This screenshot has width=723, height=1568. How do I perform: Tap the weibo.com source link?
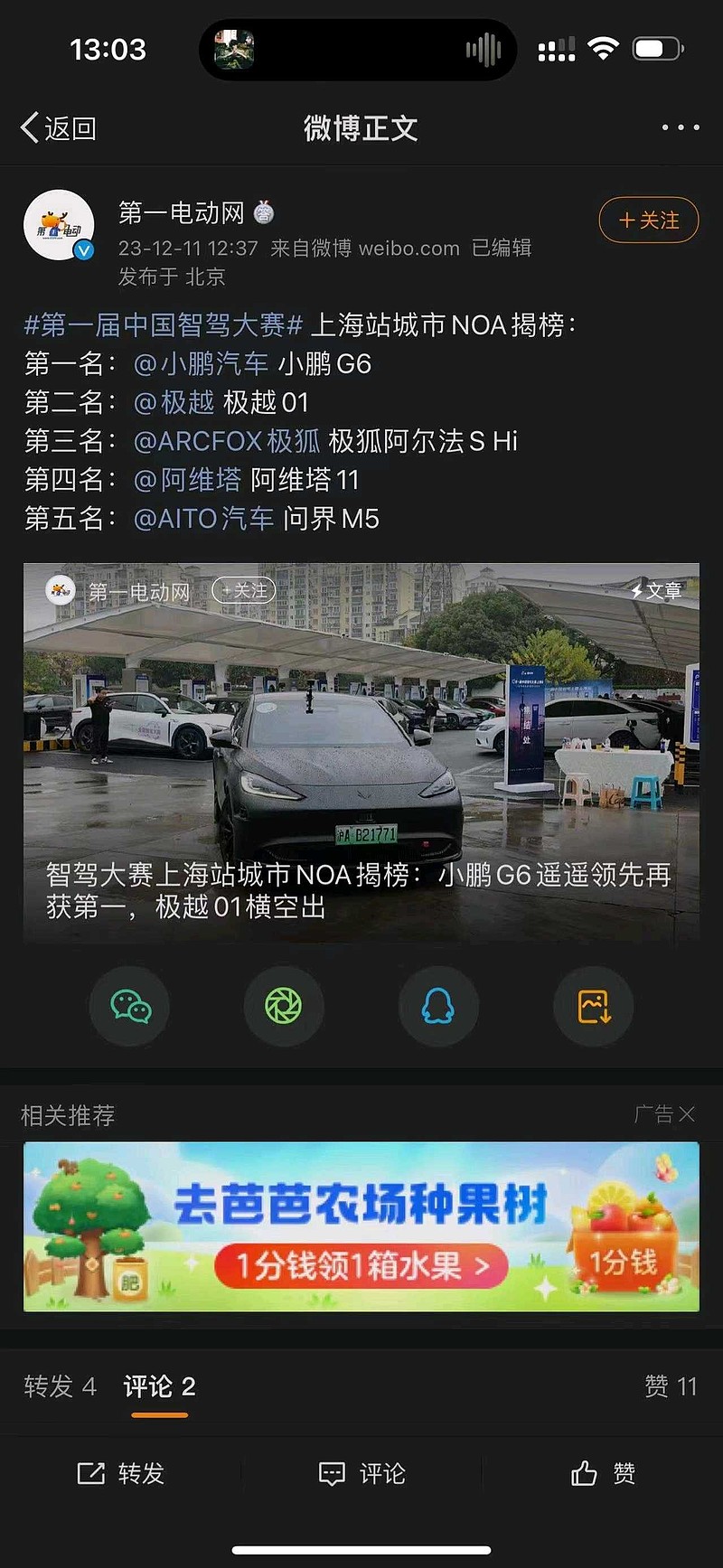(x=410, y=248)
